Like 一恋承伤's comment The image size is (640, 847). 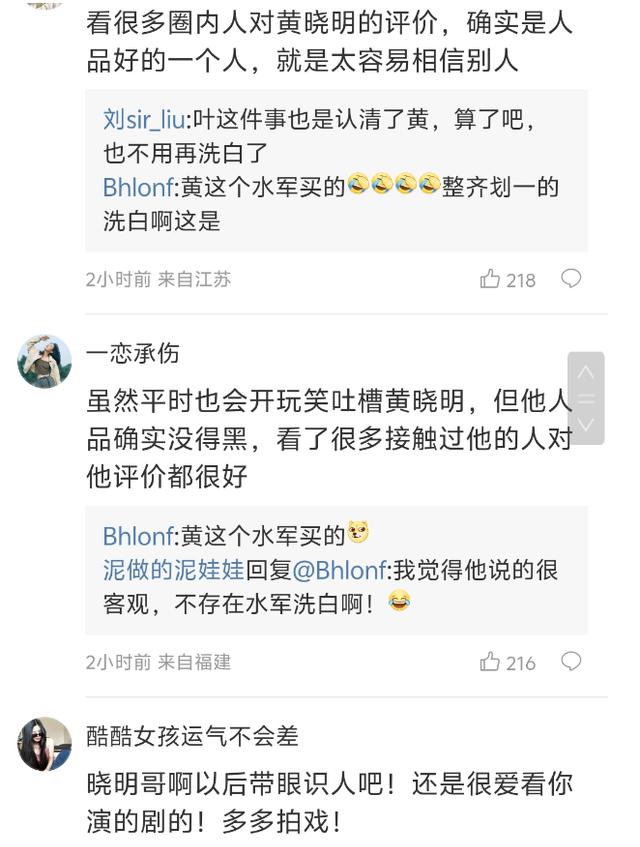[x=491, y=662]
